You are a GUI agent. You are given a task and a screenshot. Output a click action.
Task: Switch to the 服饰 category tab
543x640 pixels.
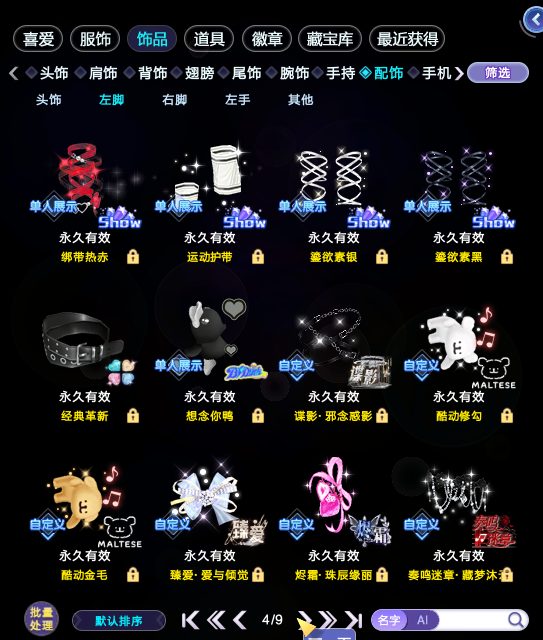[95, 39]
